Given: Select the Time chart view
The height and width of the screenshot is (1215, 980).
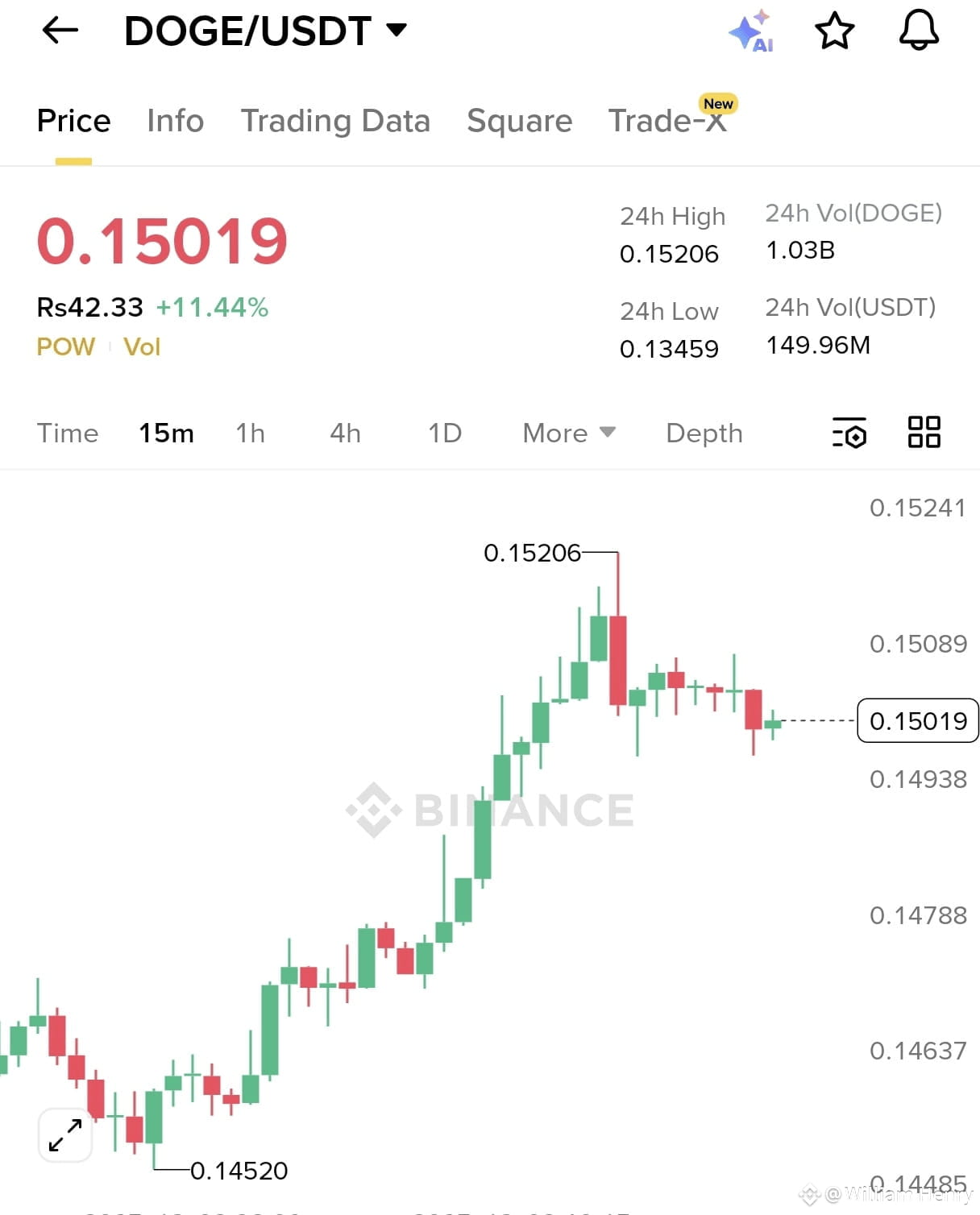Looking at the screenshot, I should tap(68, 433).
